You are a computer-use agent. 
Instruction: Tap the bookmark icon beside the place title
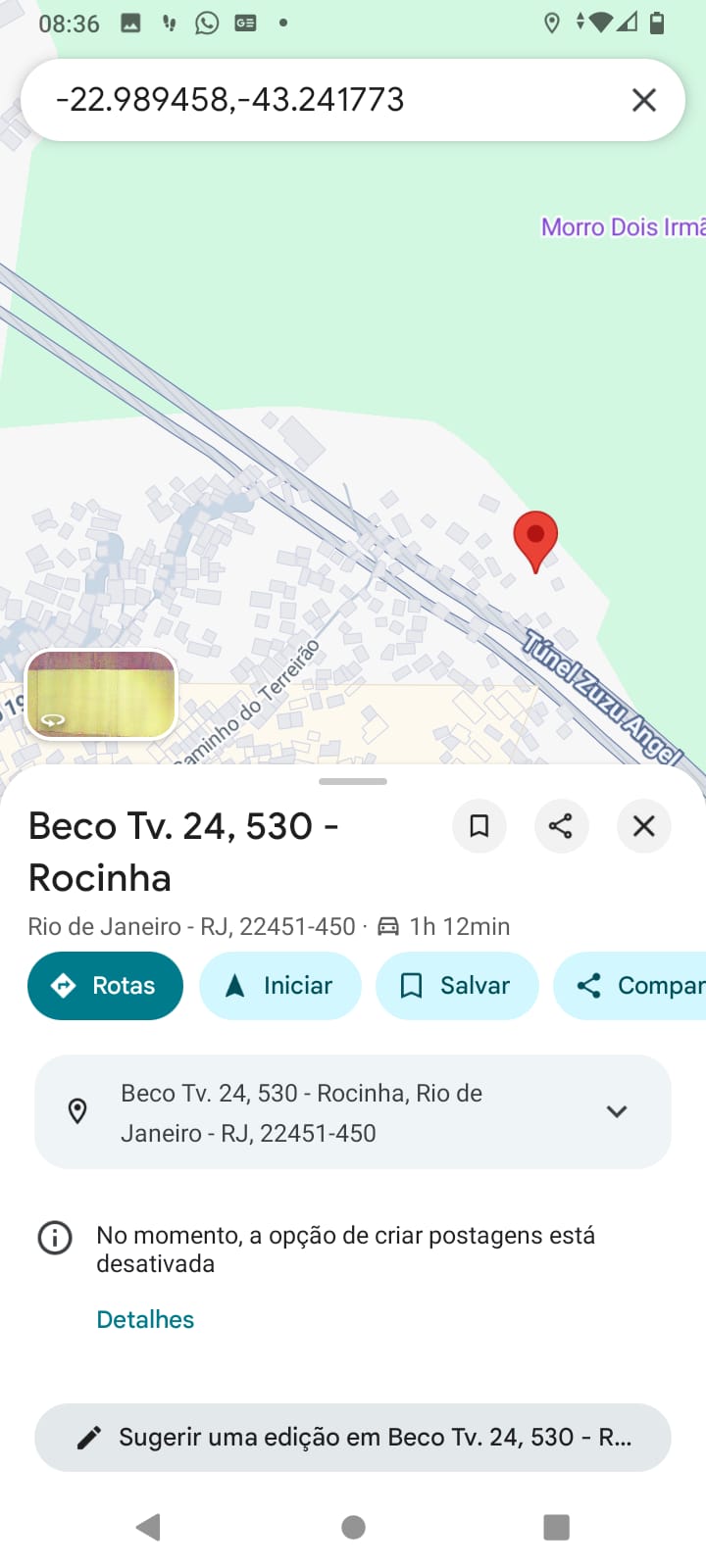click(479, 826)
